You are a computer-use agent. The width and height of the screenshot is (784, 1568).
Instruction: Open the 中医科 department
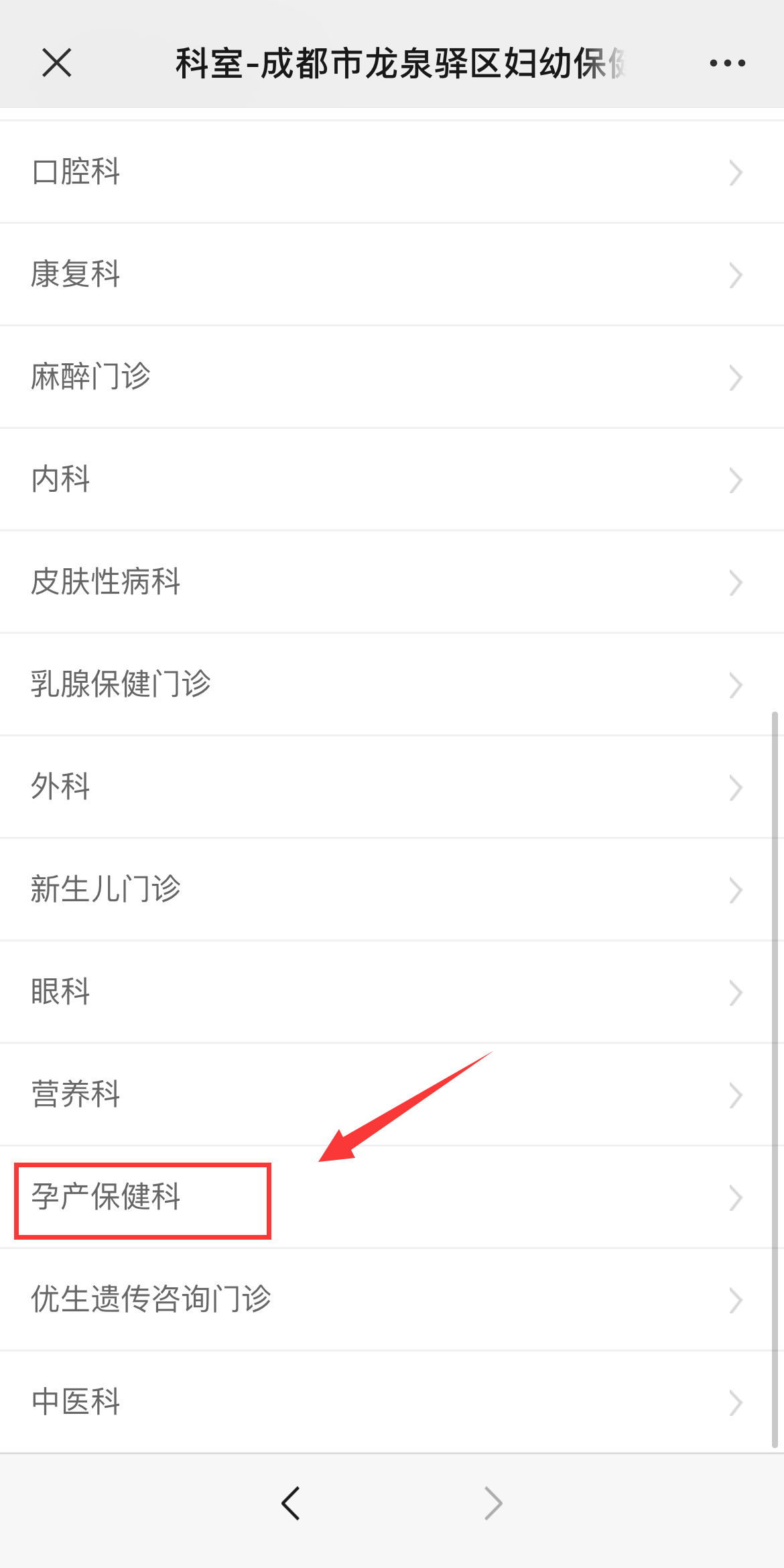392,1402
